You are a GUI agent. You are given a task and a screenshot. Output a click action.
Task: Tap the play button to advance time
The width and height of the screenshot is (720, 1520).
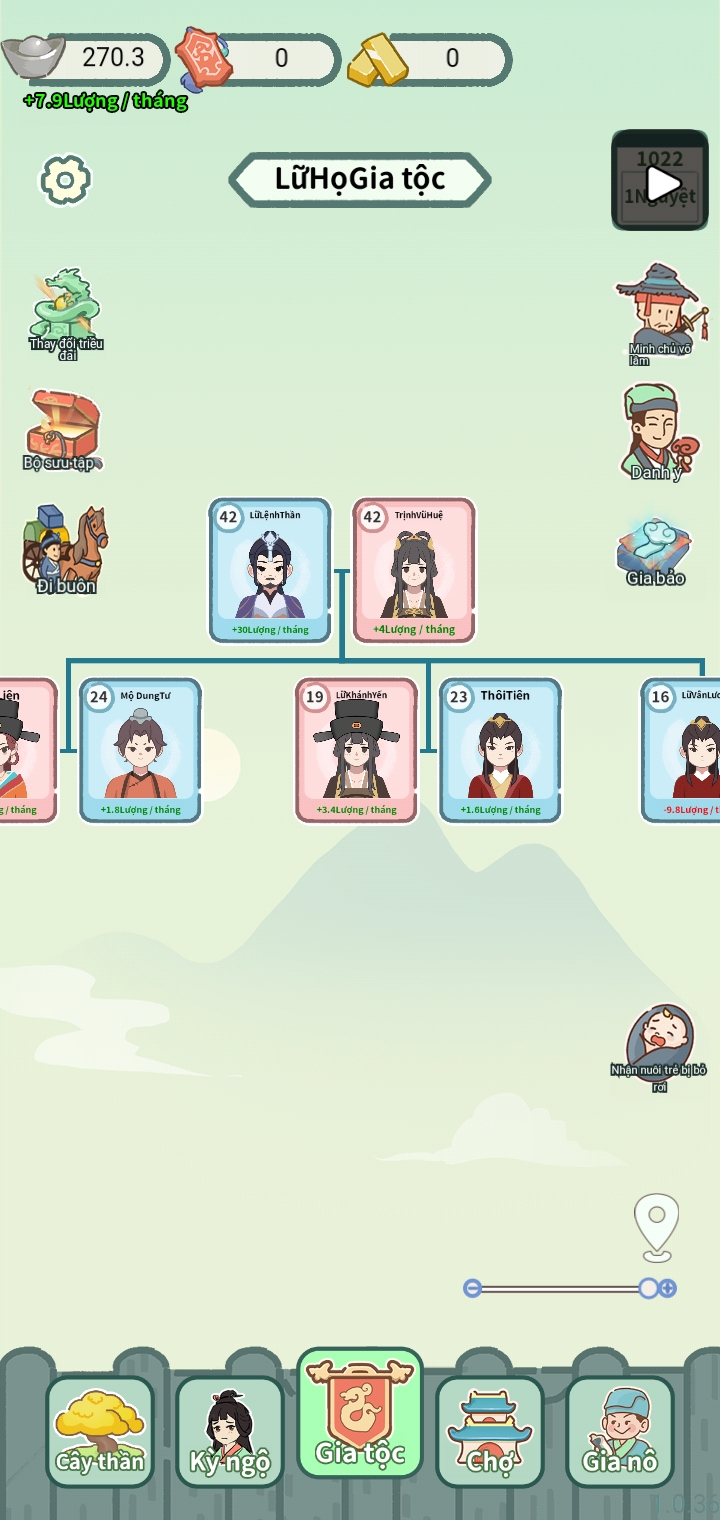pos(660,182)
